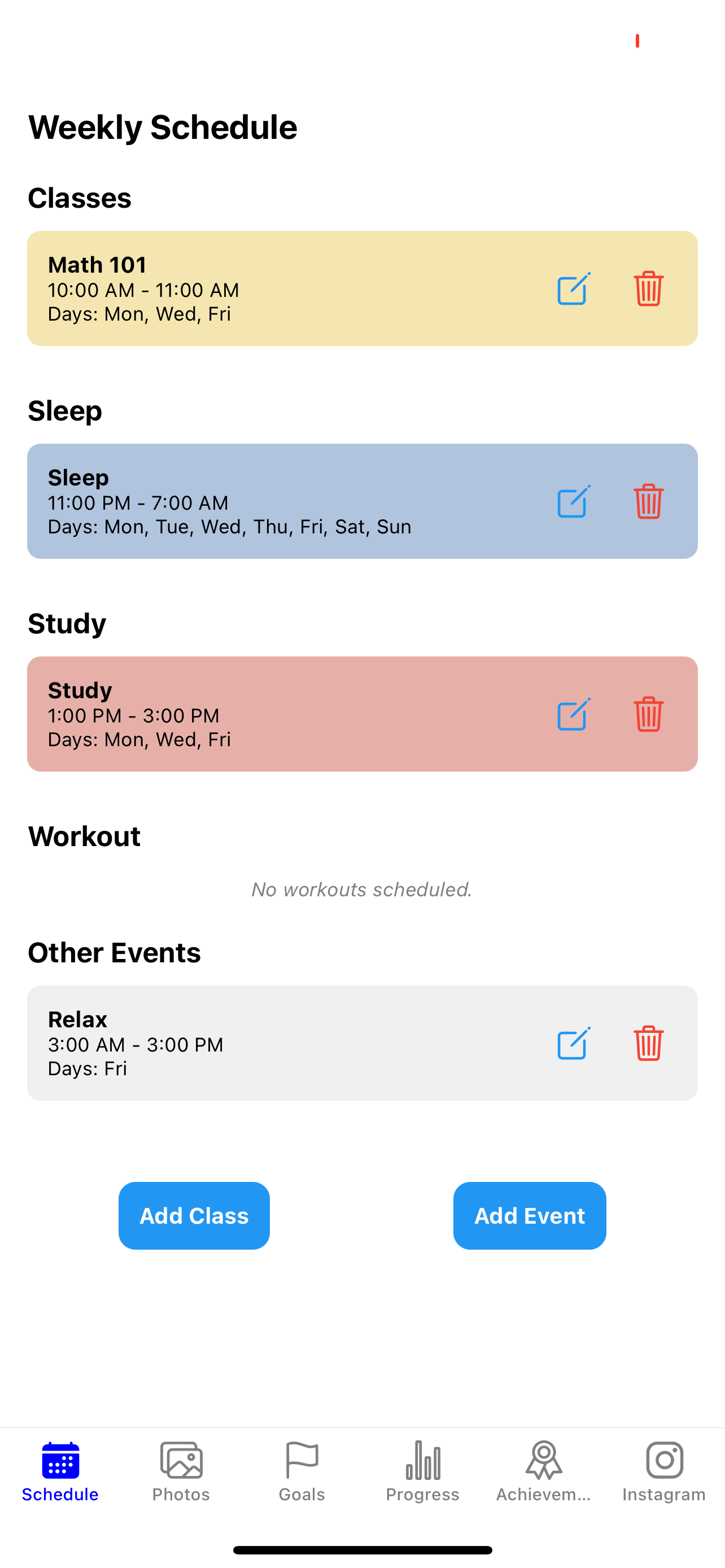725x1568 pixels.
Task: Open the Instagram tab
Action: [664, 1472]
